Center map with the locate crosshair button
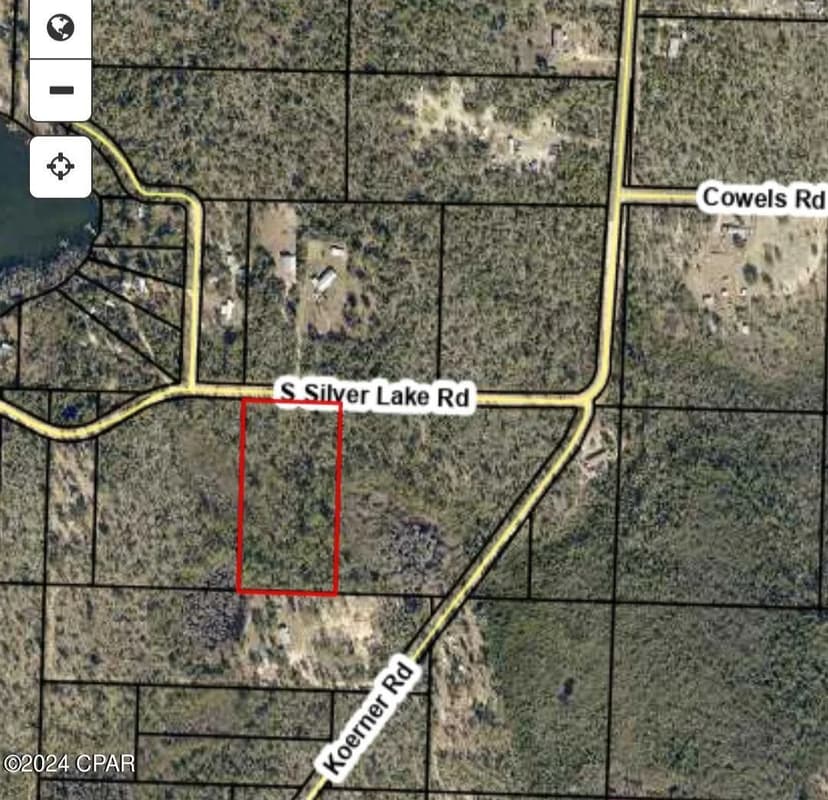828x800 pixels. click(60, 166)
